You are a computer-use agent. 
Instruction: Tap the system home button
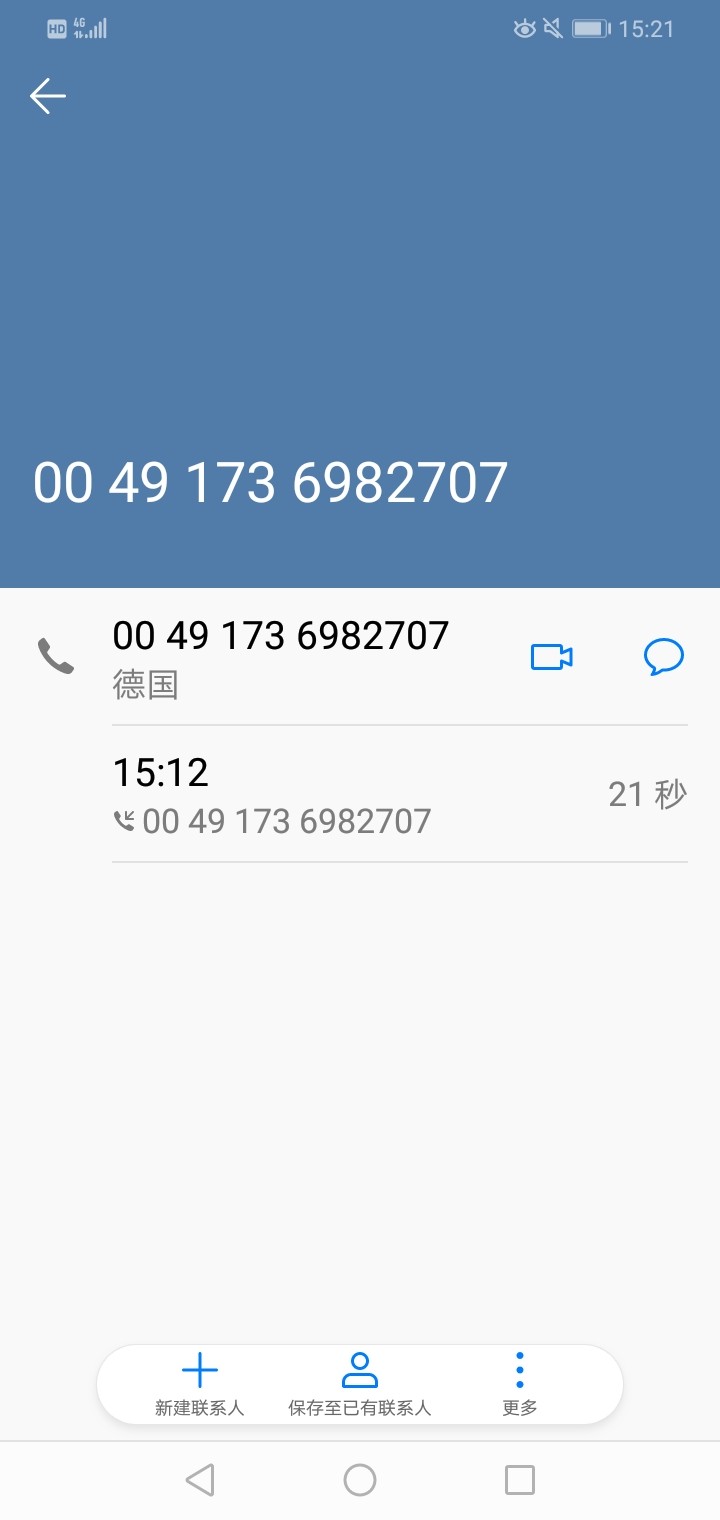click(360, 1479)
